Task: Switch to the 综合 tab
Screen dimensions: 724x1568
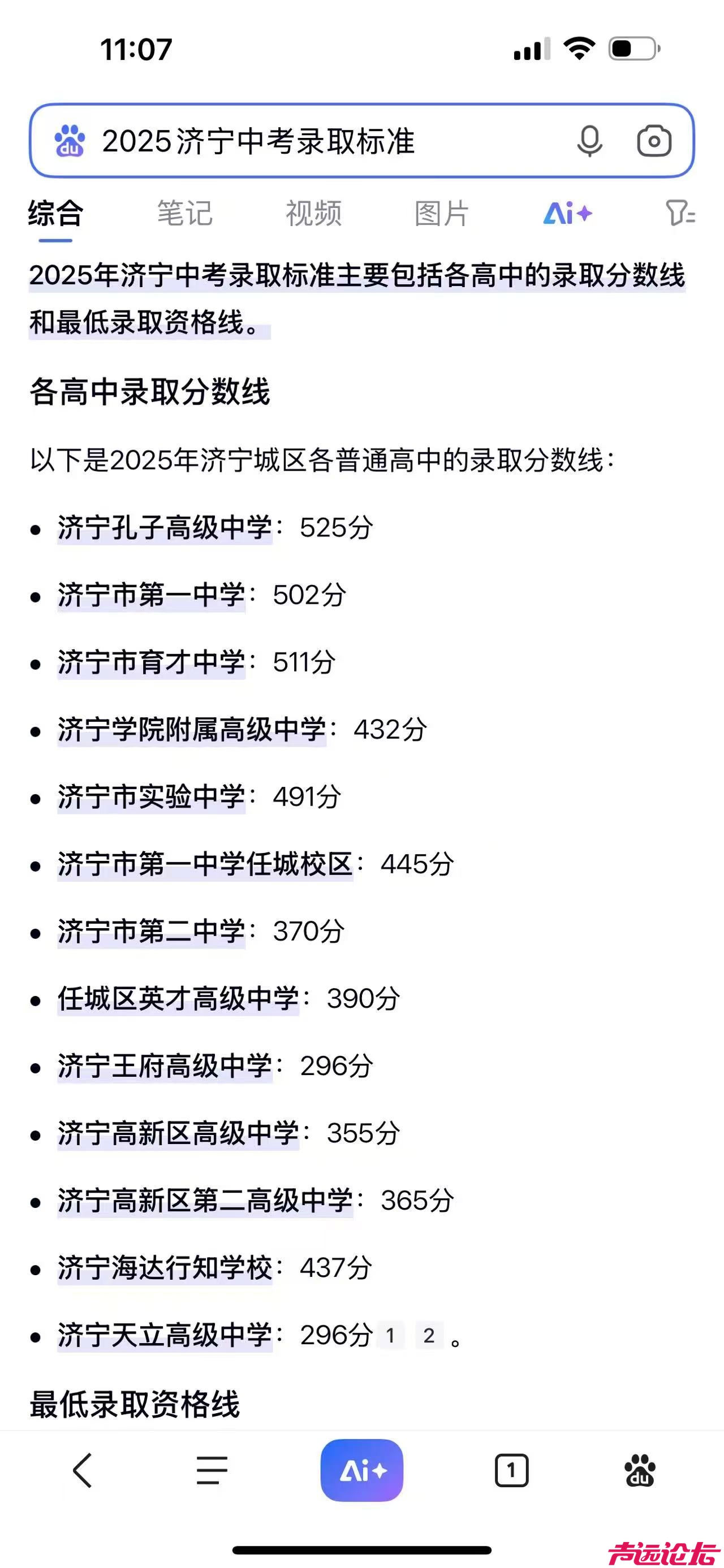Action: [x=54, y=213]
